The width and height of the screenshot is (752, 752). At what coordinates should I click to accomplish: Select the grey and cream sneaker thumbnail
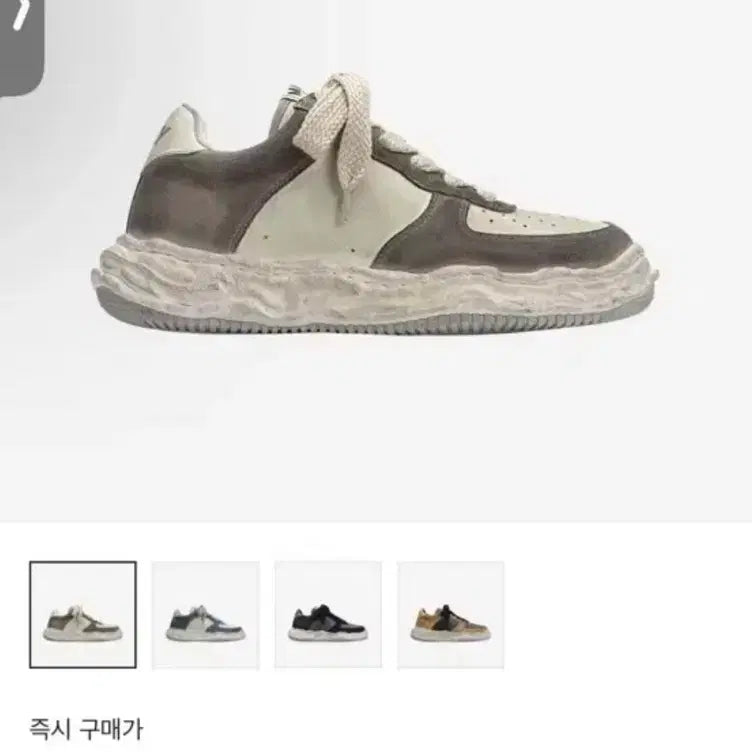(83, 614)
